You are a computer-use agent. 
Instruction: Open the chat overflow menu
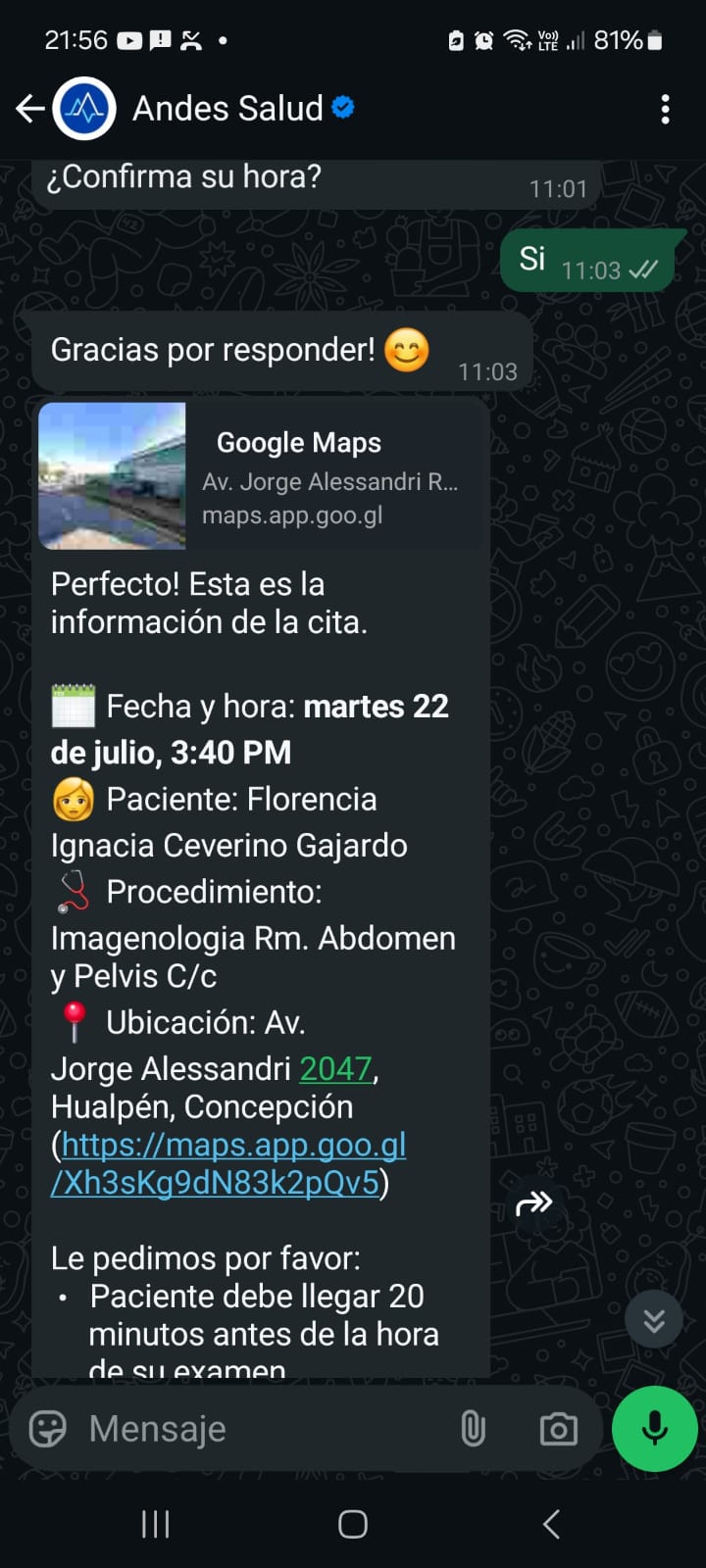click(665, 109)
